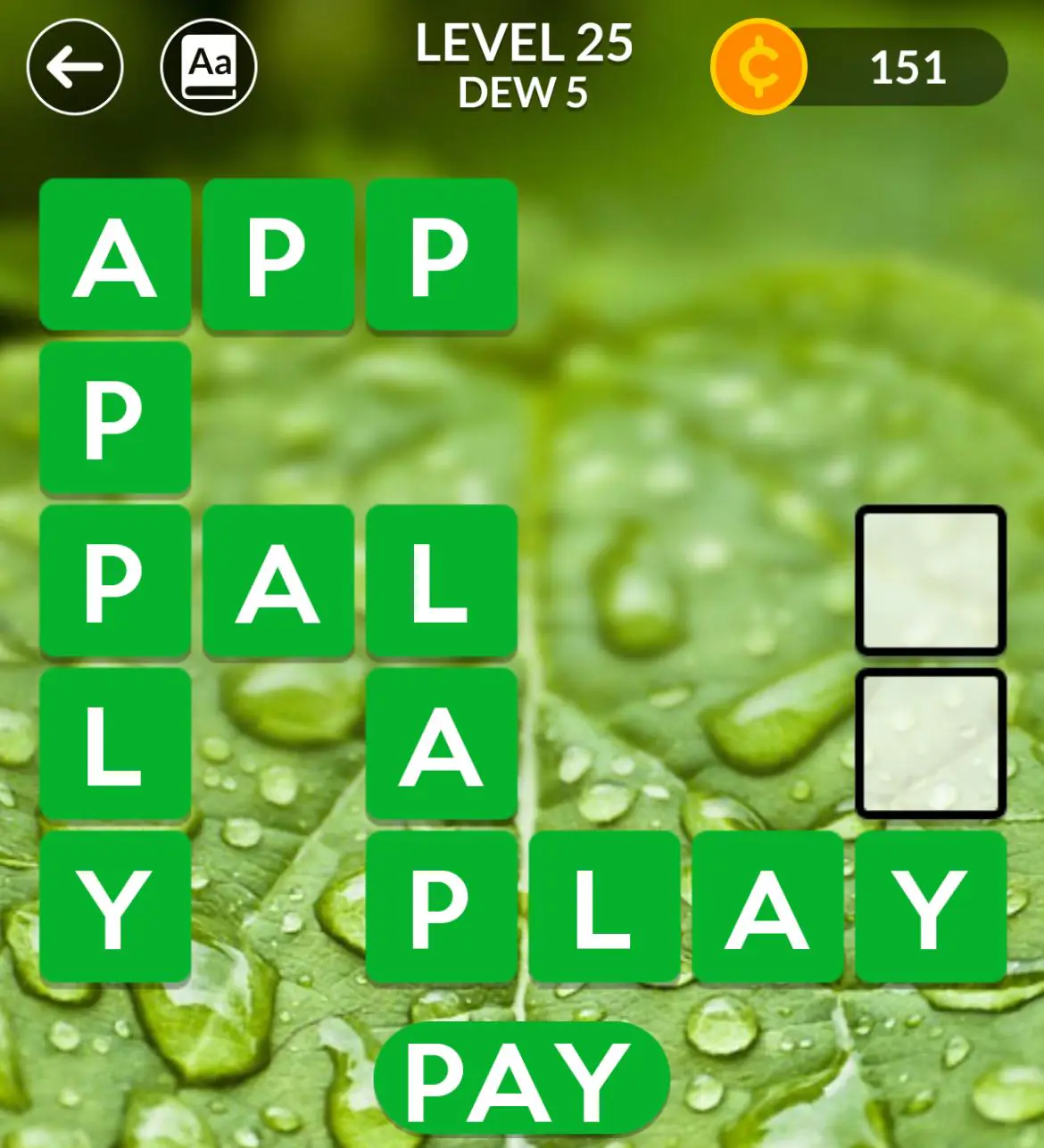Open the dictionary book icon

click(209, 67)
